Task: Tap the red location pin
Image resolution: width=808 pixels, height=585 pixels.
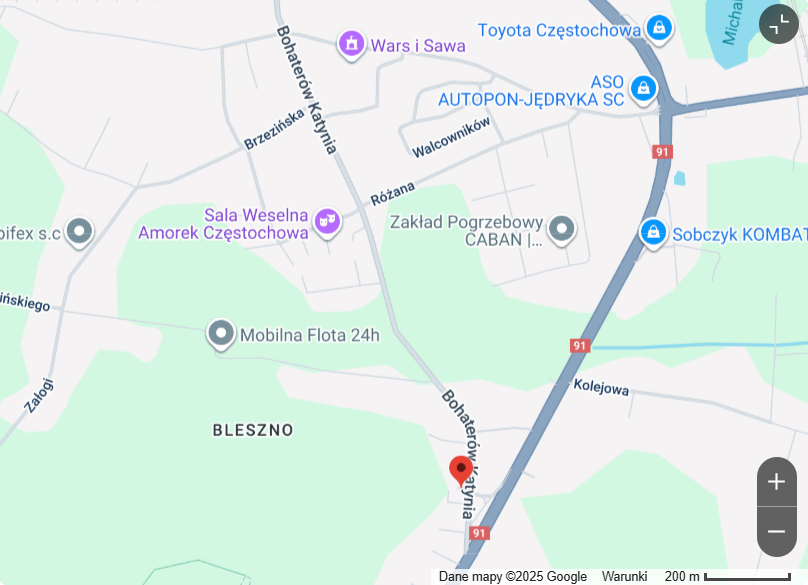Action: 461,470
